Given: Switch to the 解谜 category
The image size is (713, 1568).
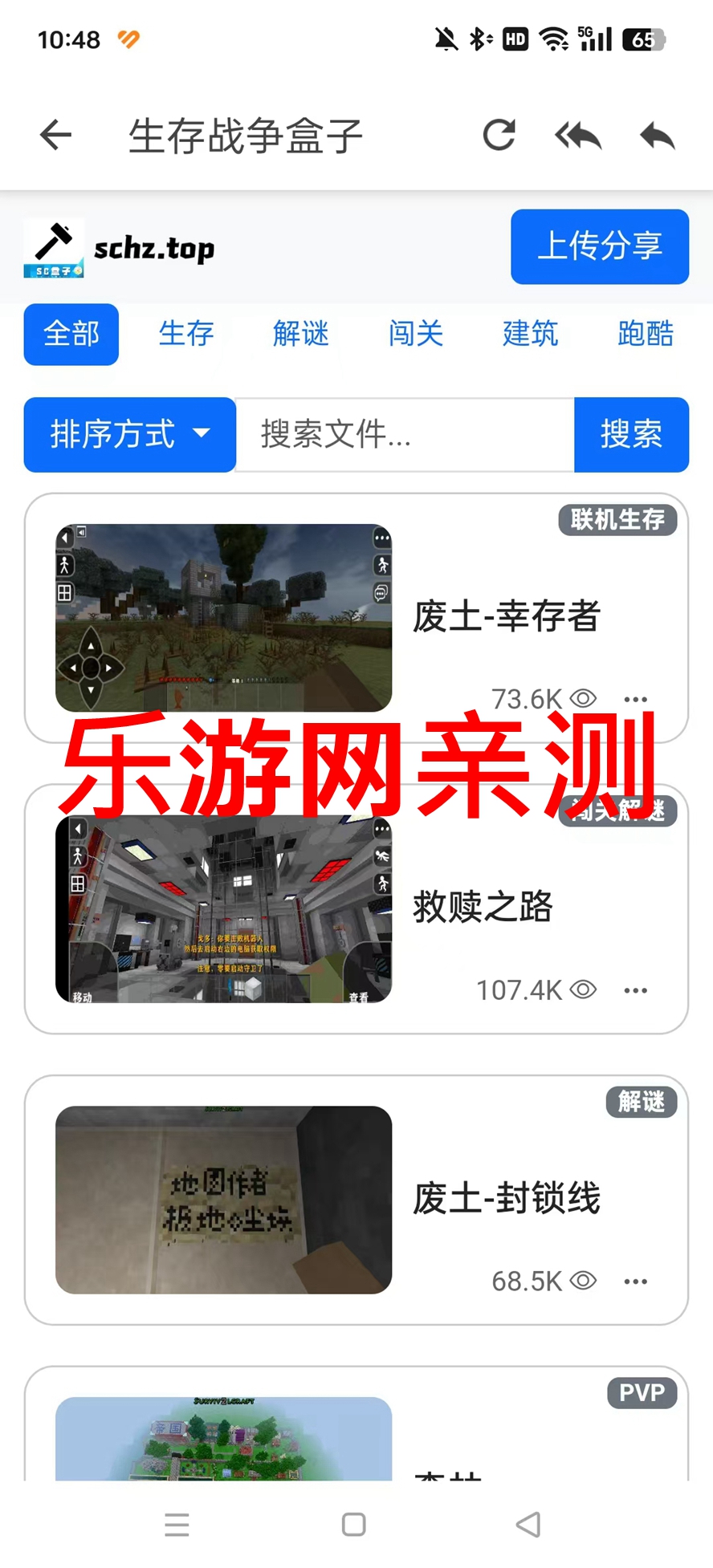Looking at the screenshot, I should tap(301, 334).
